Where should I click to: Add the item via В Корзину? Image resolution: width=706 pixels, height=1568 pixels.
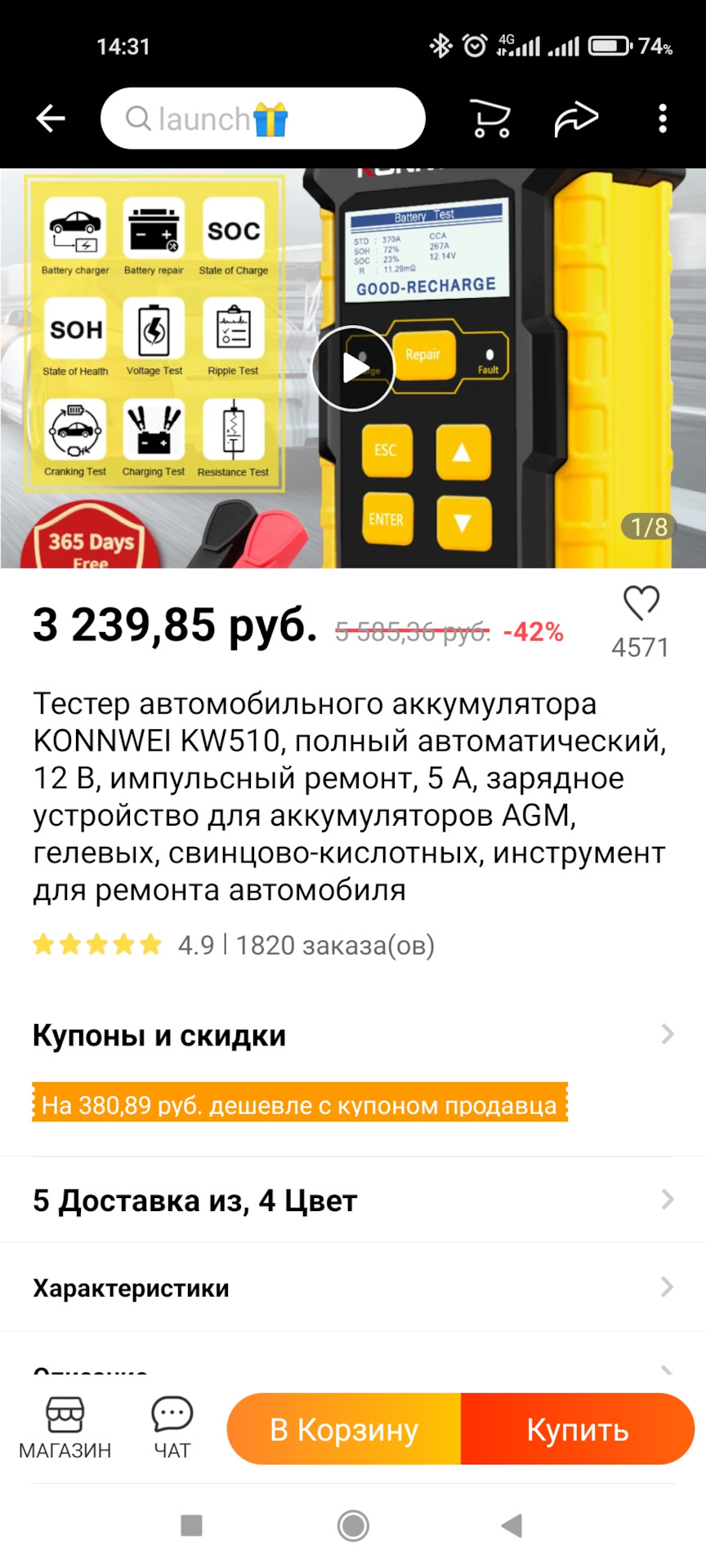click(x=344, y=1429)
